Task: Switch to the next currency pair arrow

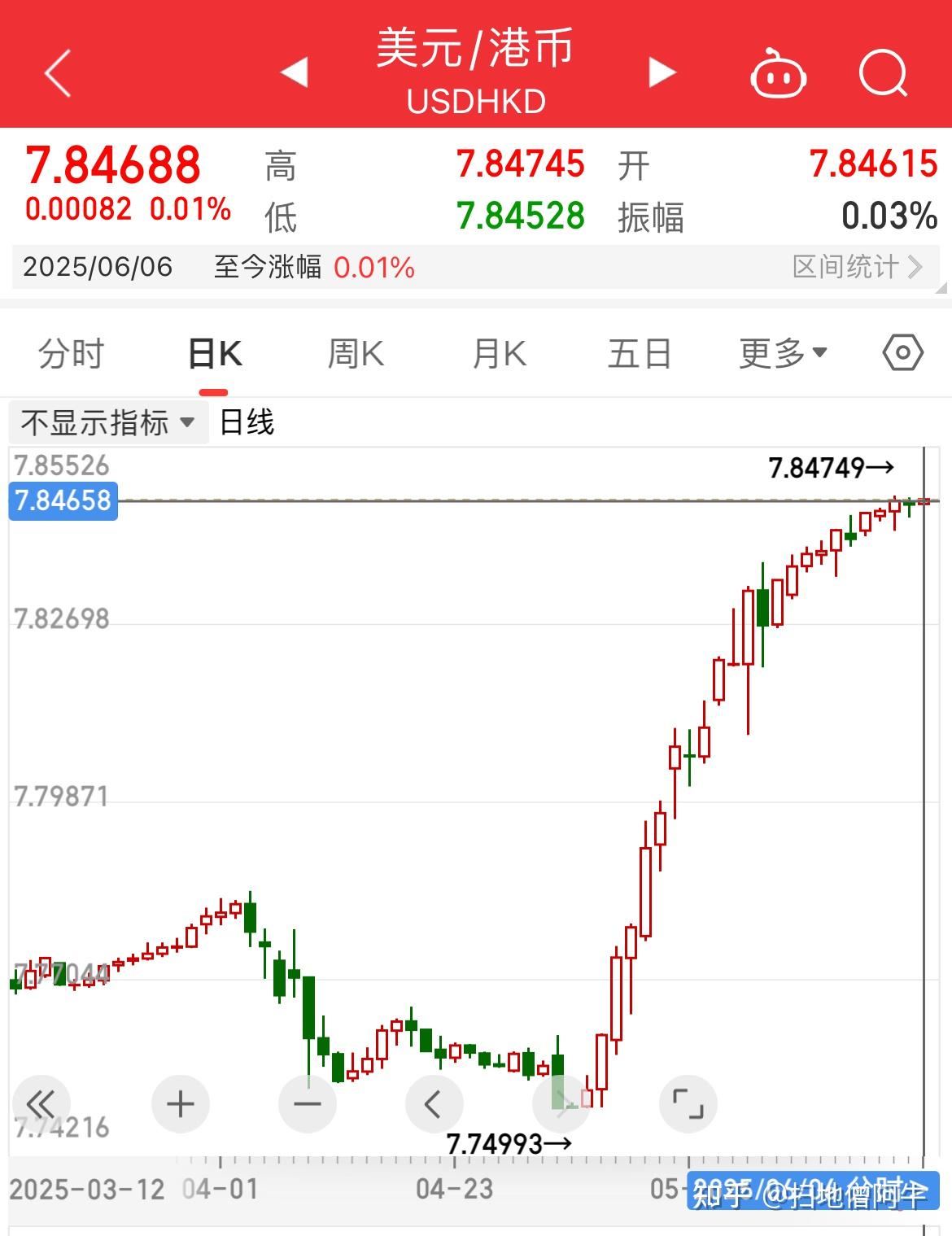Action: (661, 72)
